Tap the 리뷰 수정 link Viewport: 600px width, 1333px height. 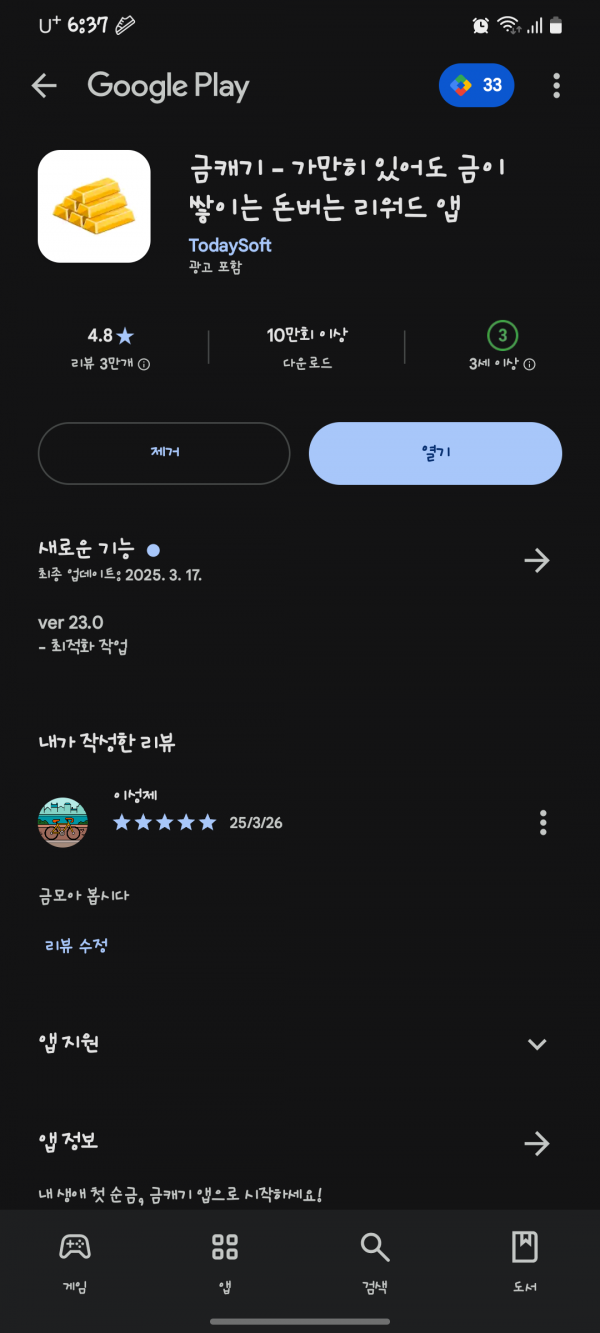click(x=77, y=945)
